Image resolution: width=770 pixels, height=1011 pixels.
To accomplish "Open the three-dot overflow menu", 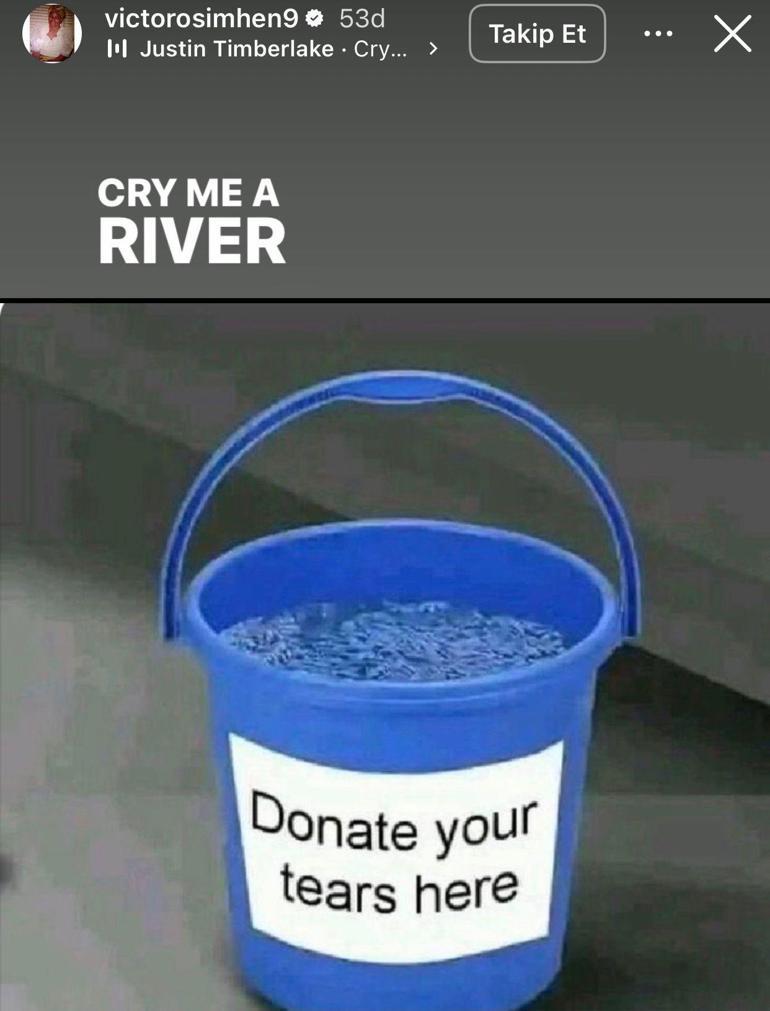I will (658, 34).
